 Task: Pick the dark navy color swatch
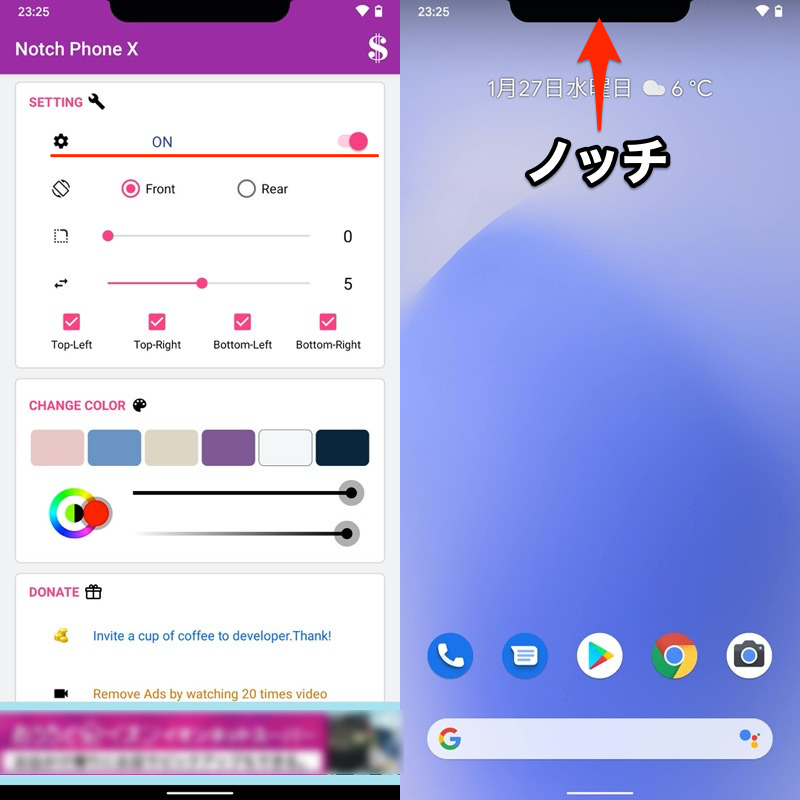point(342,448)
